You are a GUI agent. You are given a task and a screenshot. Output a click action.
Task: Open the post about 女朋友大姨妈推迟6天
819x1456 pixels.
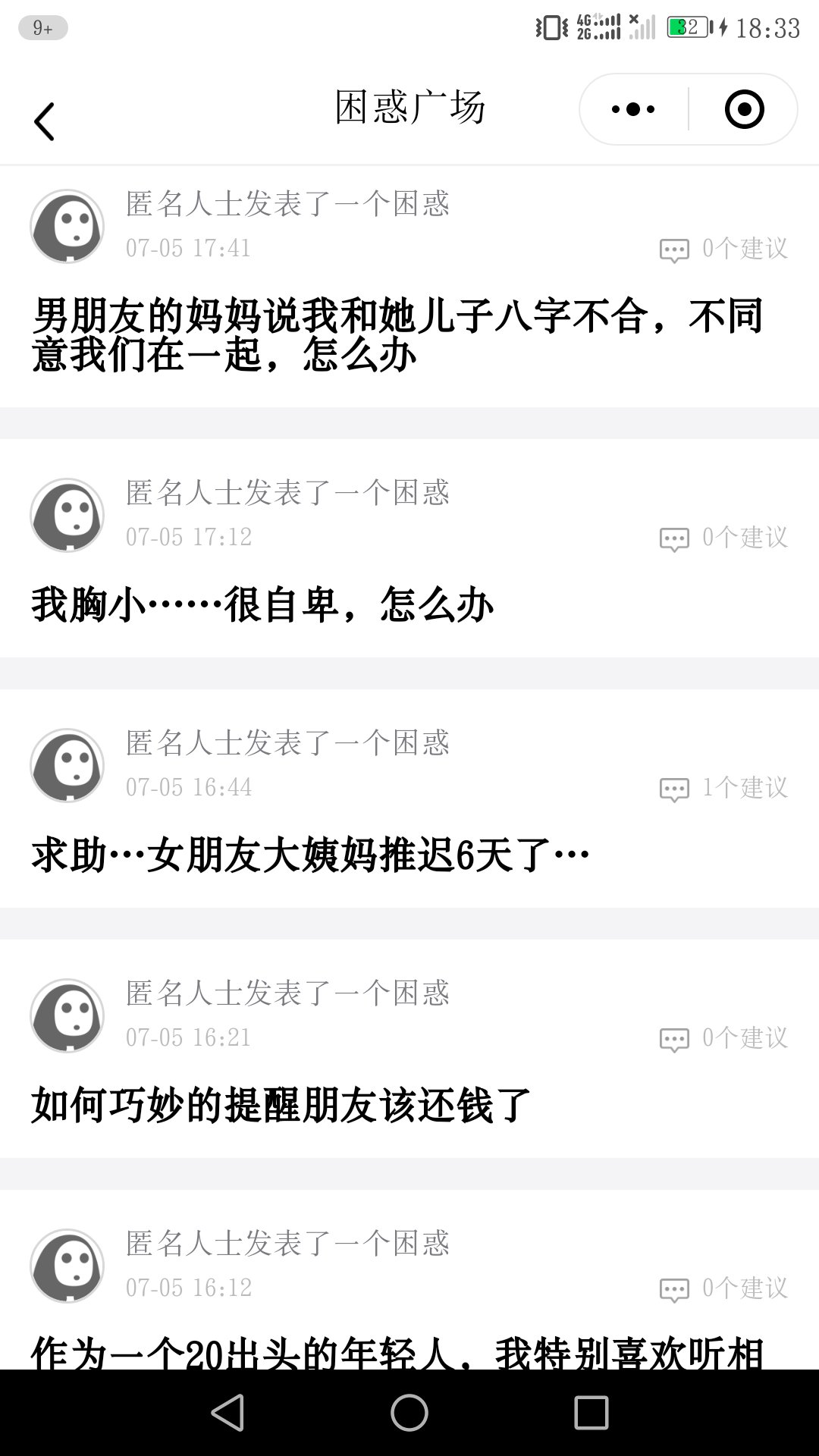pyautogui.click(x=311, y=855)
